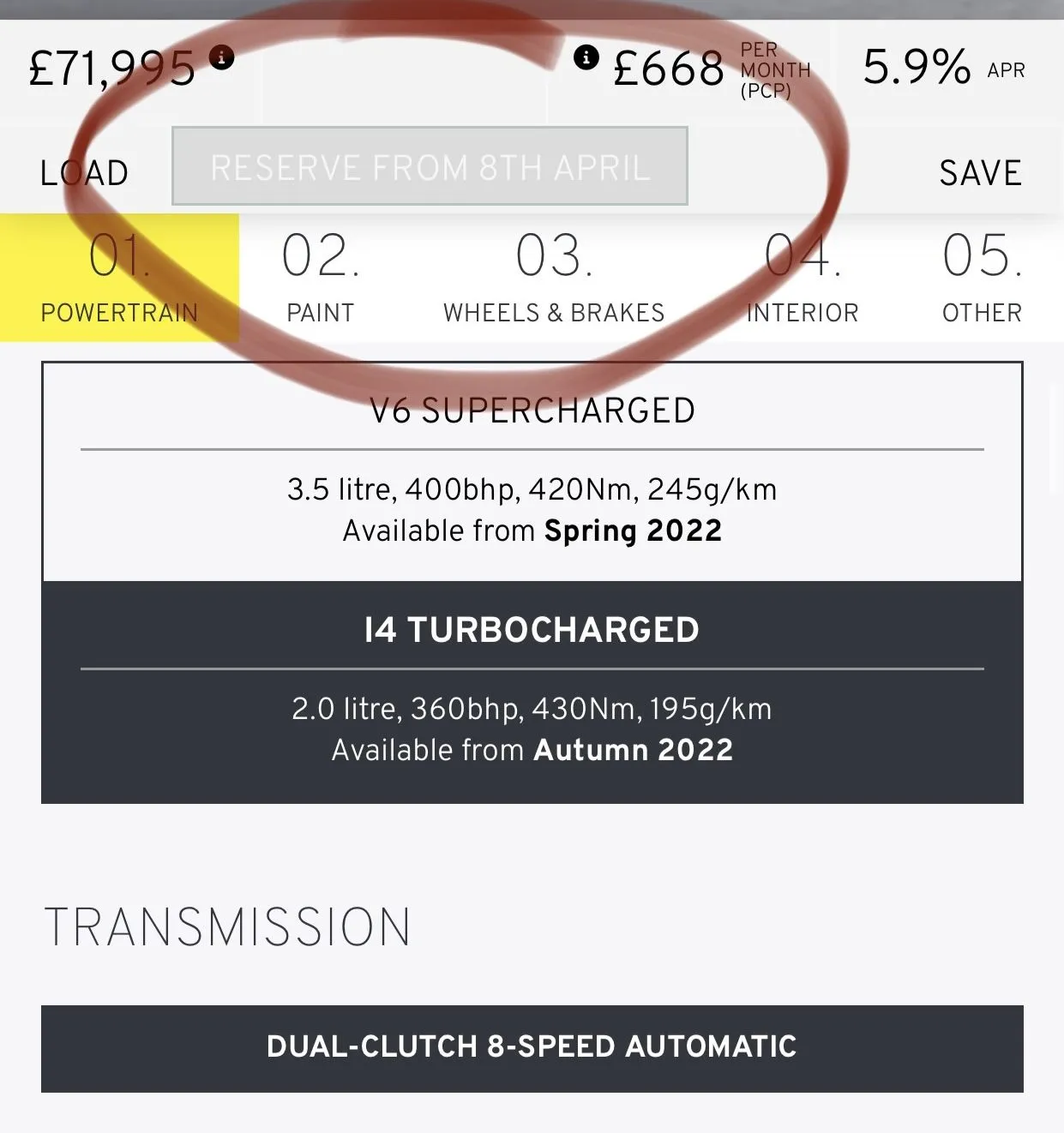Tap the Reserve From 8th April button

[x=430, y=166]
